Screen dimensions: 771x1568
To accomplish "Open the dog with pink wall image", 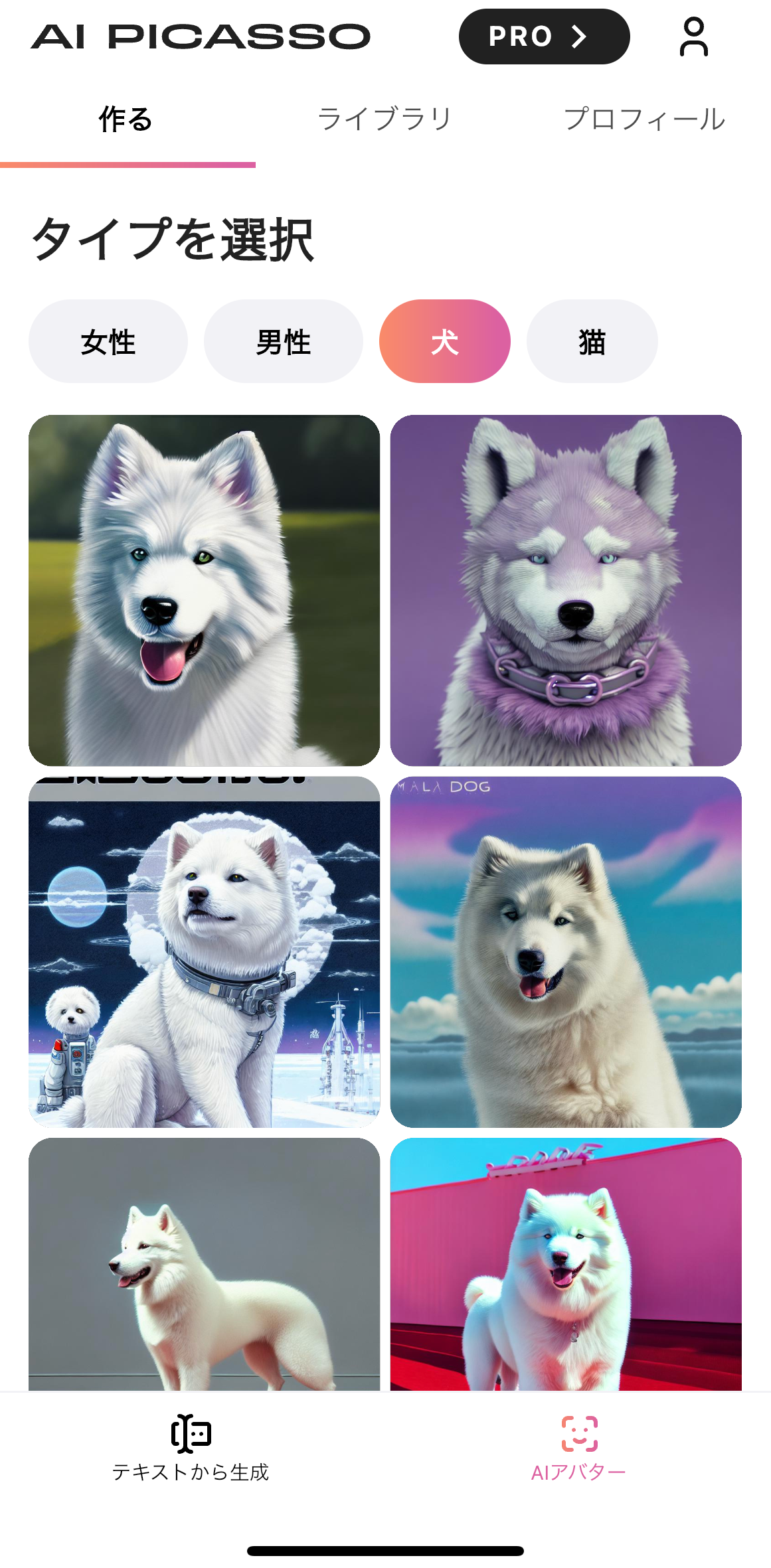I will (x=565, y=1263).
